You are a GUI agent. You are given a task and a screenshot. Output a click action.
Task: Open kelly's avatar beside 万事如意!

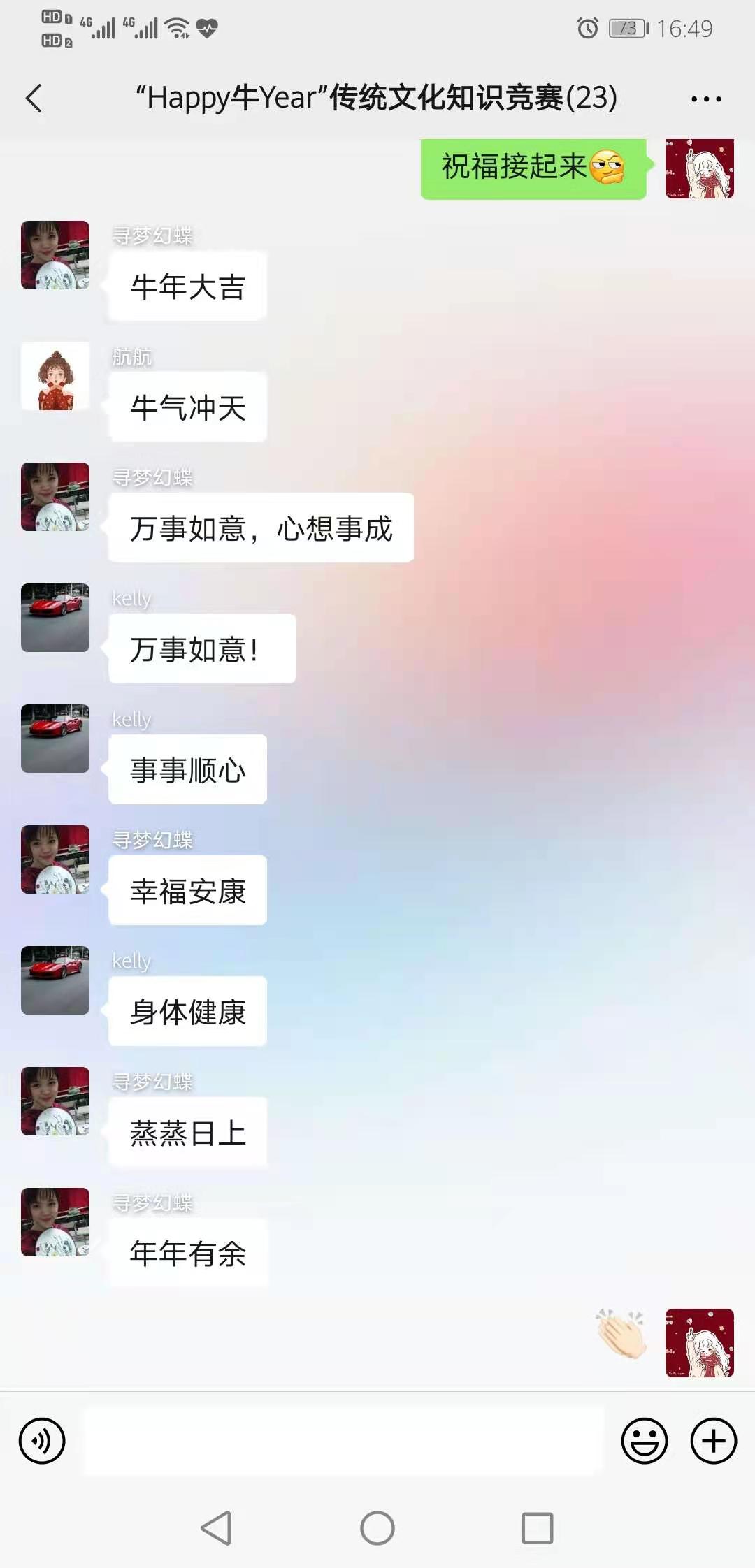pos(55,618)
